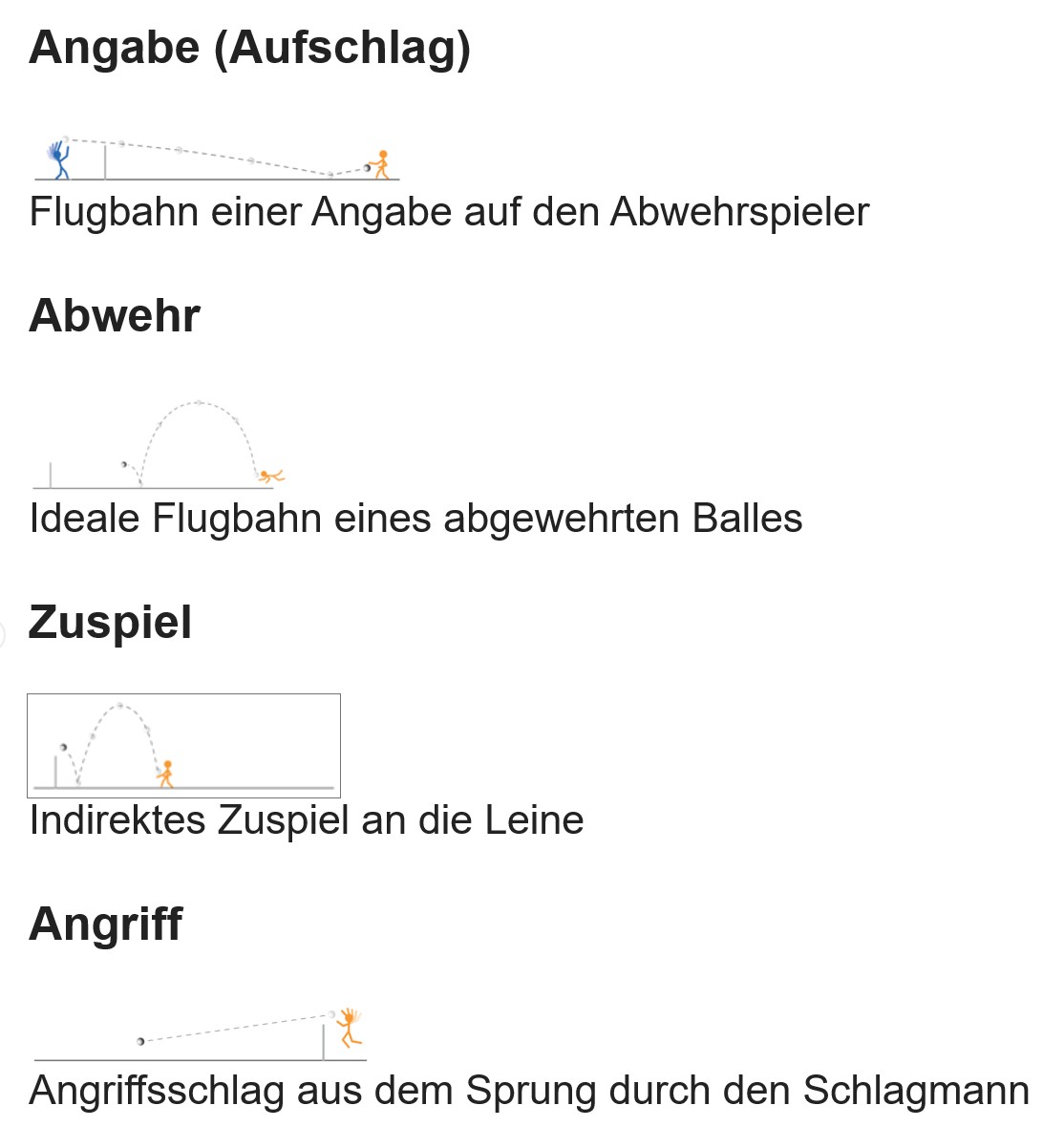The height and width of the screenshot is (1148, 1064).
Task: Open the serve trajectory image under Angabe
Action: tap(217, 159)
